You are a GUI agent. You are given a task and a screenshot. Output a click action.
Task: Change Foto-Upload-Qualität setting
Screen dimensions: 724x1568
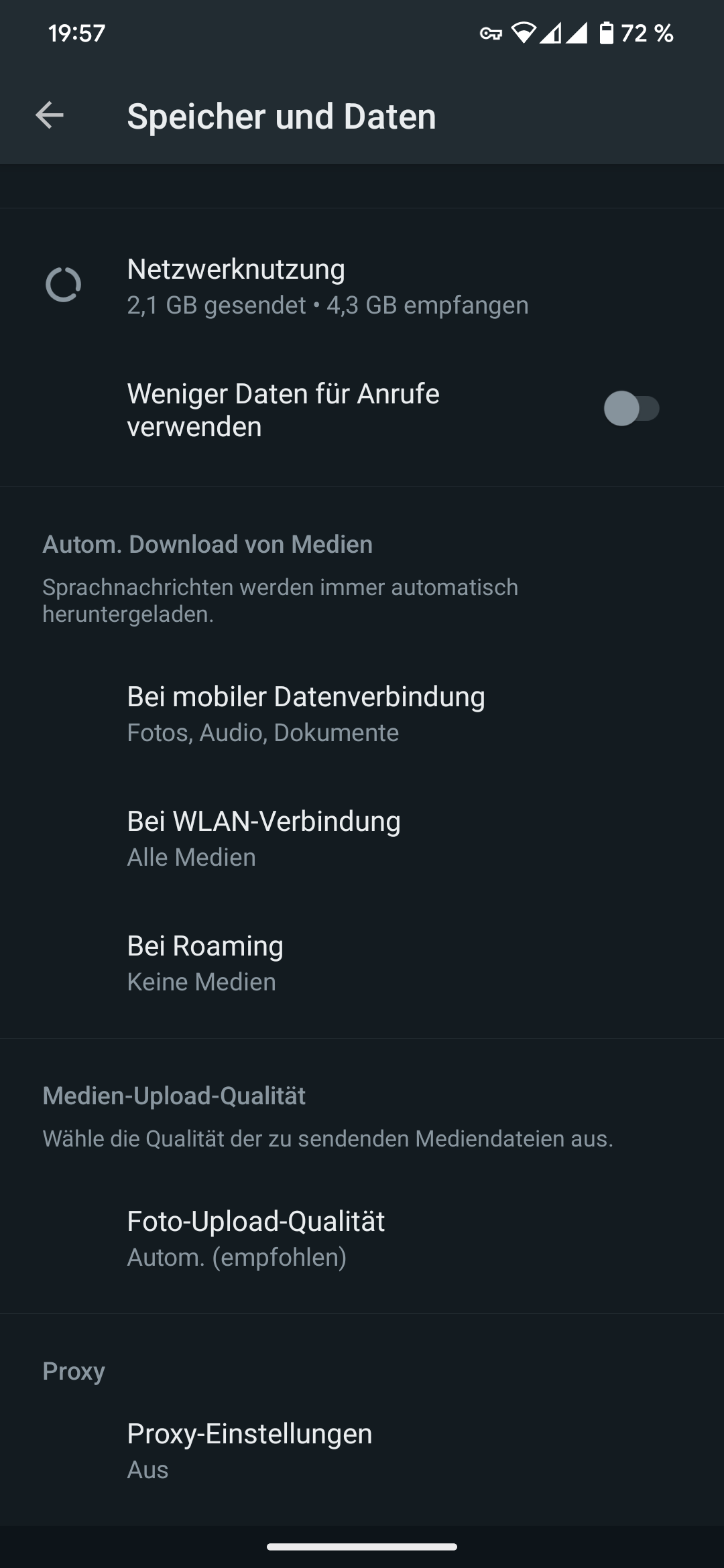click(256, 1238)
